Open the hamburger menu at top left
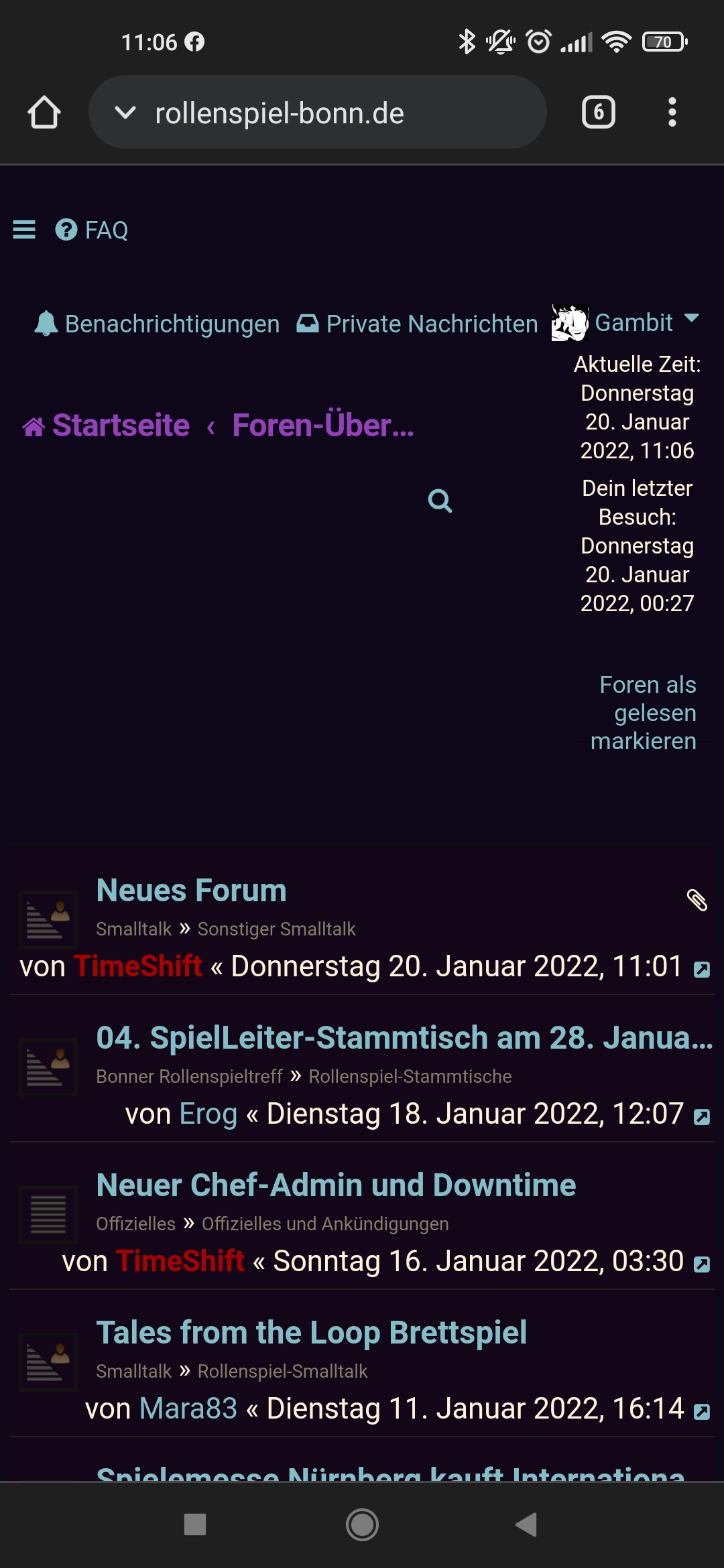 (x=23, y=228)
